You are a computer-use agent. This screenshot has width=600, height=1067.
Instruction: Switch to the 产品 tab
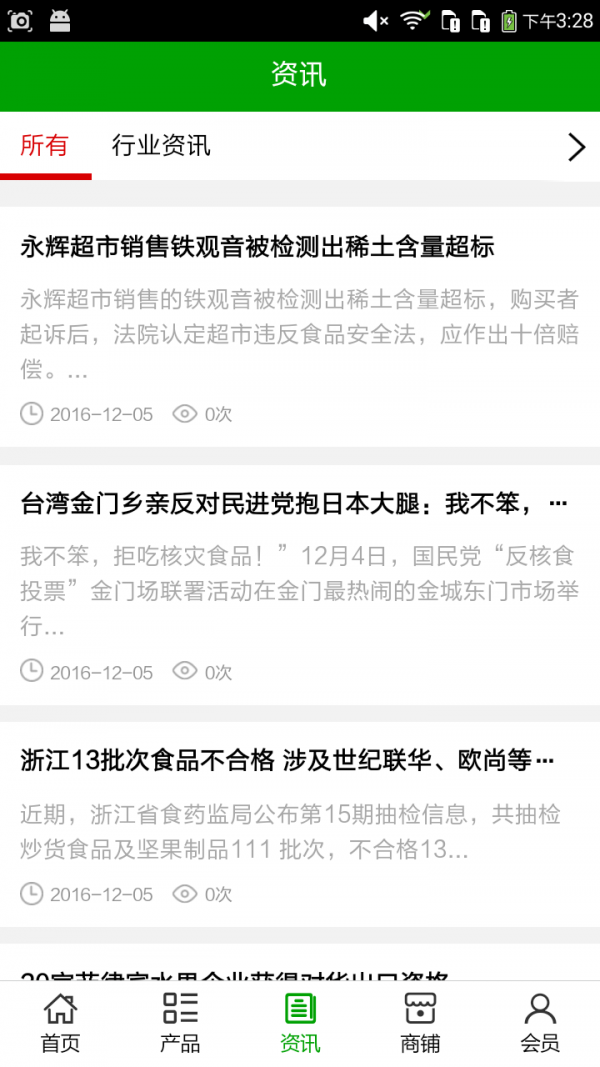click(x=180, y=1023)
